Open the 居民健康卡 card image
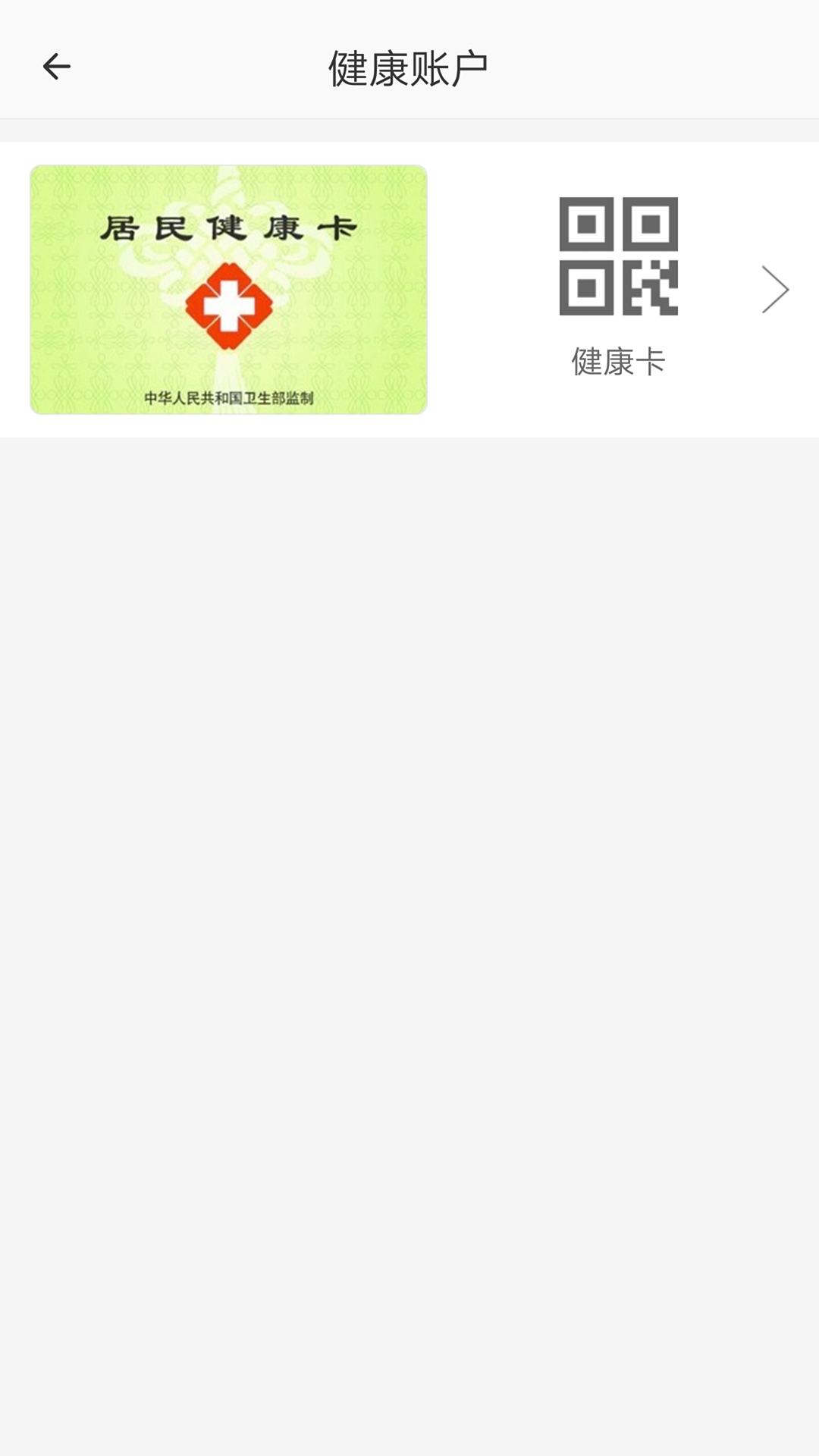 [x=228, y=290]
